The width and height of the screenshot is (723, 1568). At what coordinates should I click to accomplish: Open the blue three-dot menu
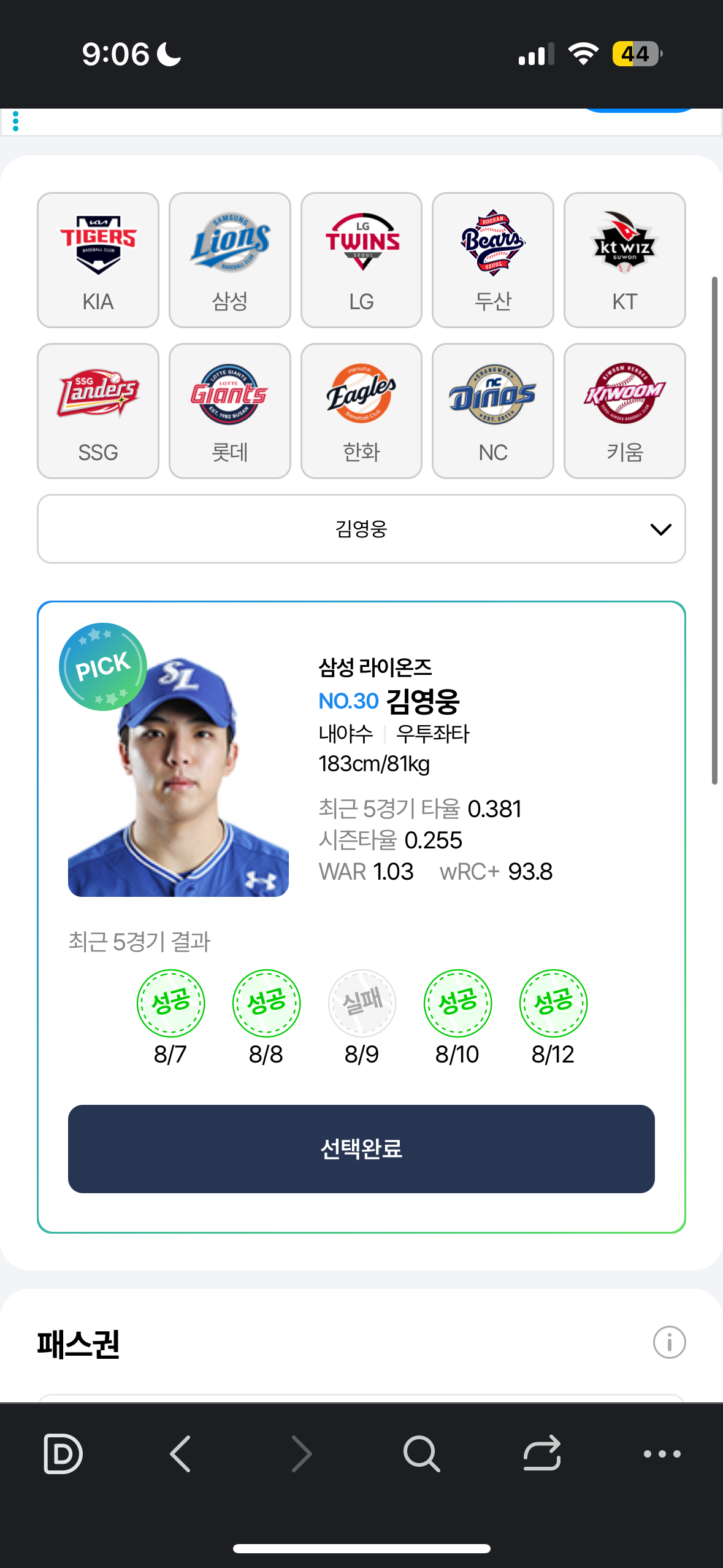16,121
